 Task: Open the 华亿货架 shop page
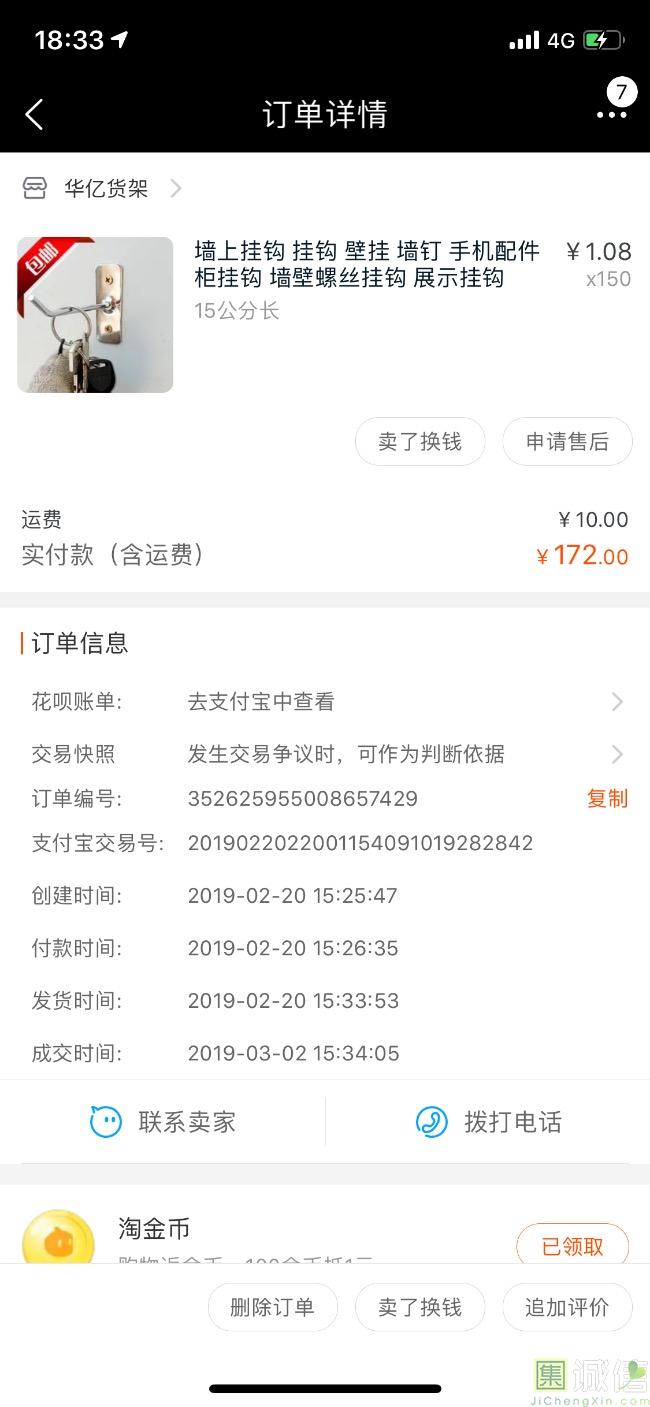(104, 188)
